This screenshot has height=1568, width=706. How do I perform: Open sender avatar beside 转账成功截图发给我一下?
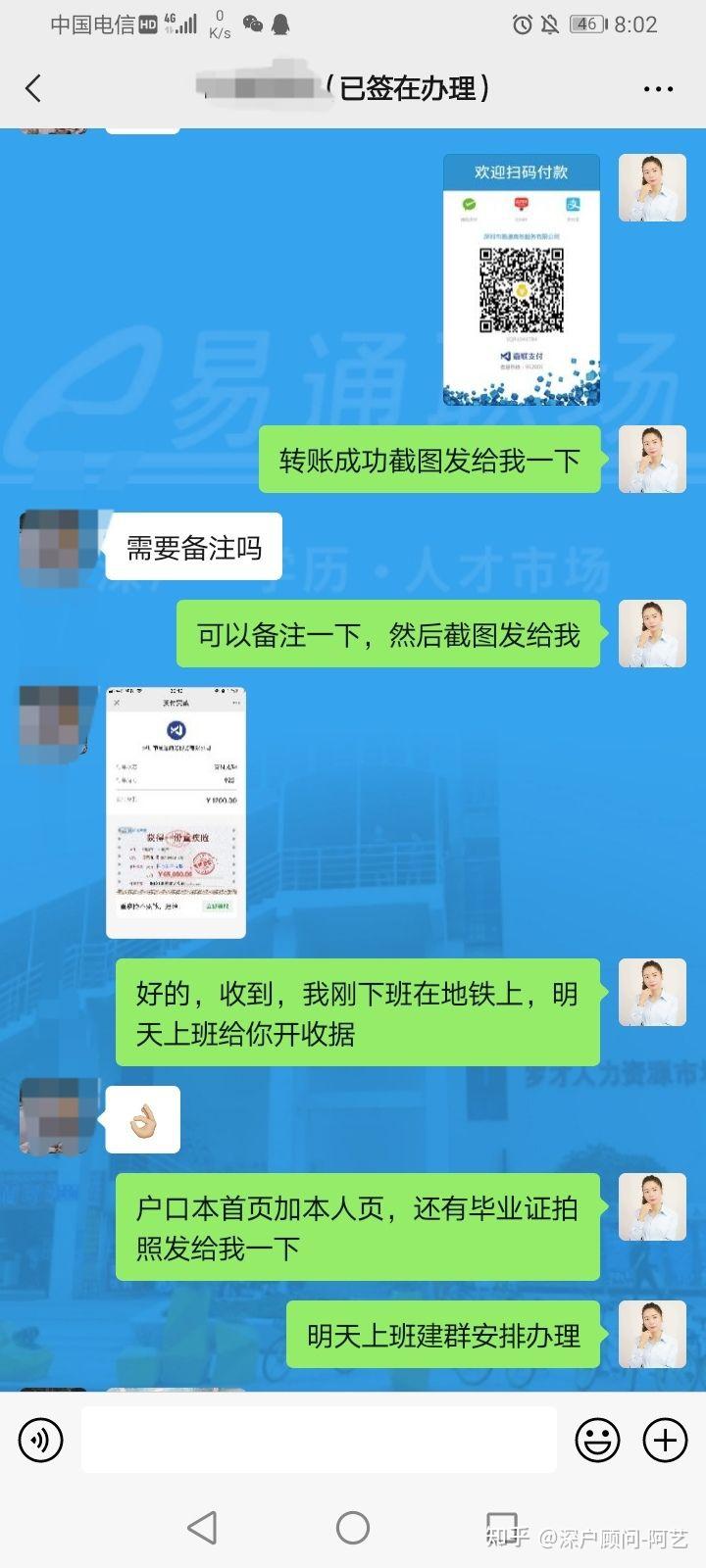click(652, 459)
